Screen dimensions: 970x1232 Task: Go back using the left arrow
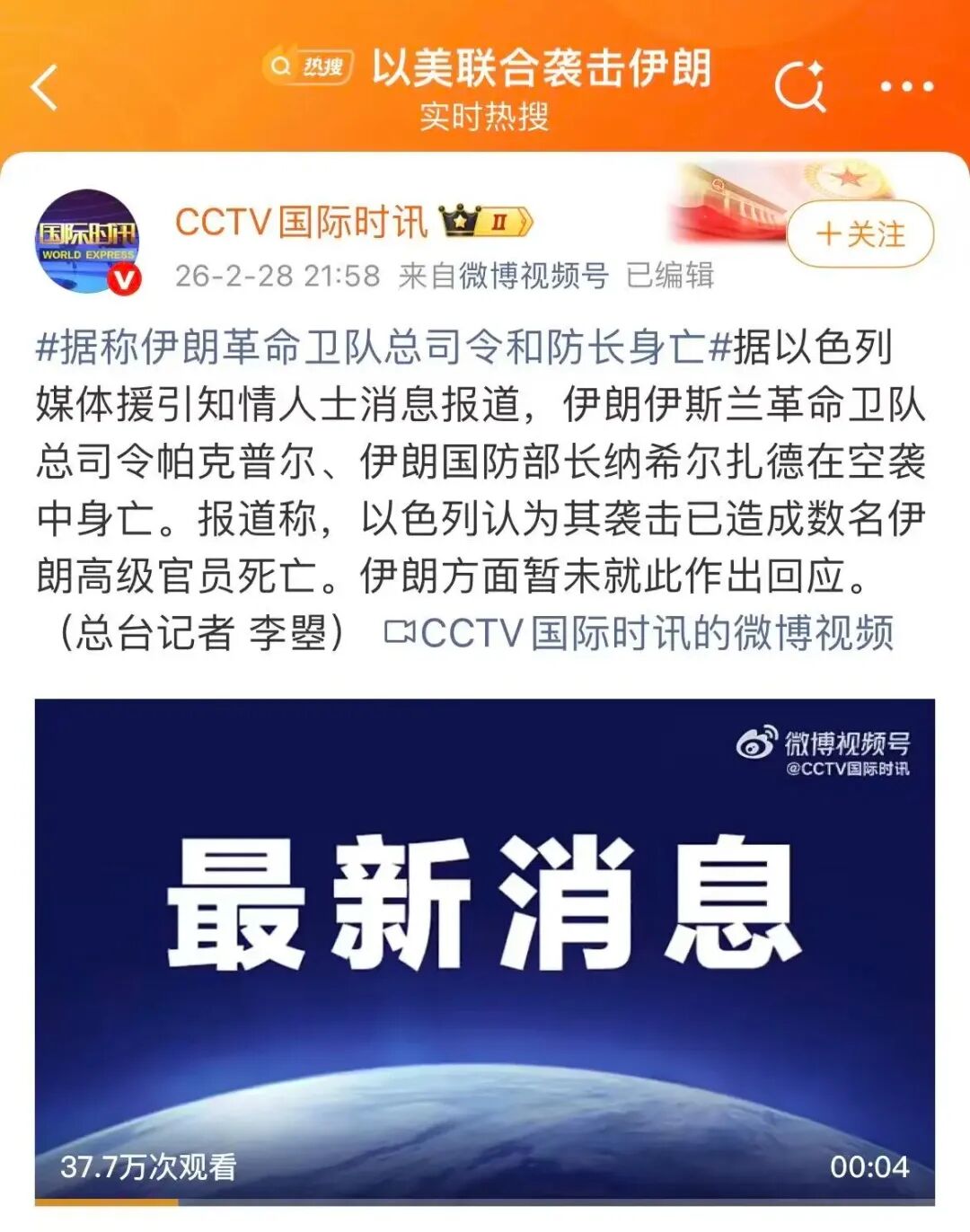click(44, 87)
